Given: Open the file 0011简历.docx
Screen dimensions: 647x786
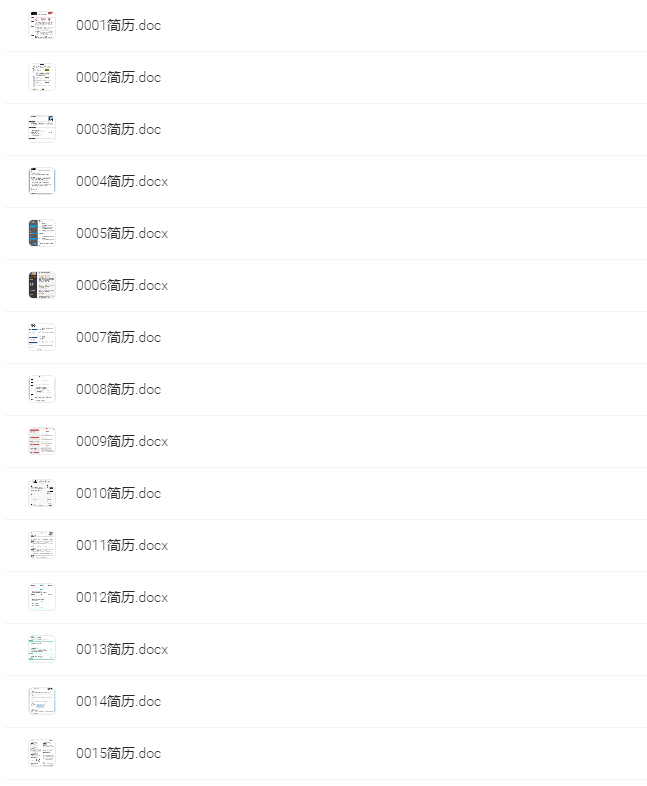Looking at the screenshot, I should pos(122,545).
